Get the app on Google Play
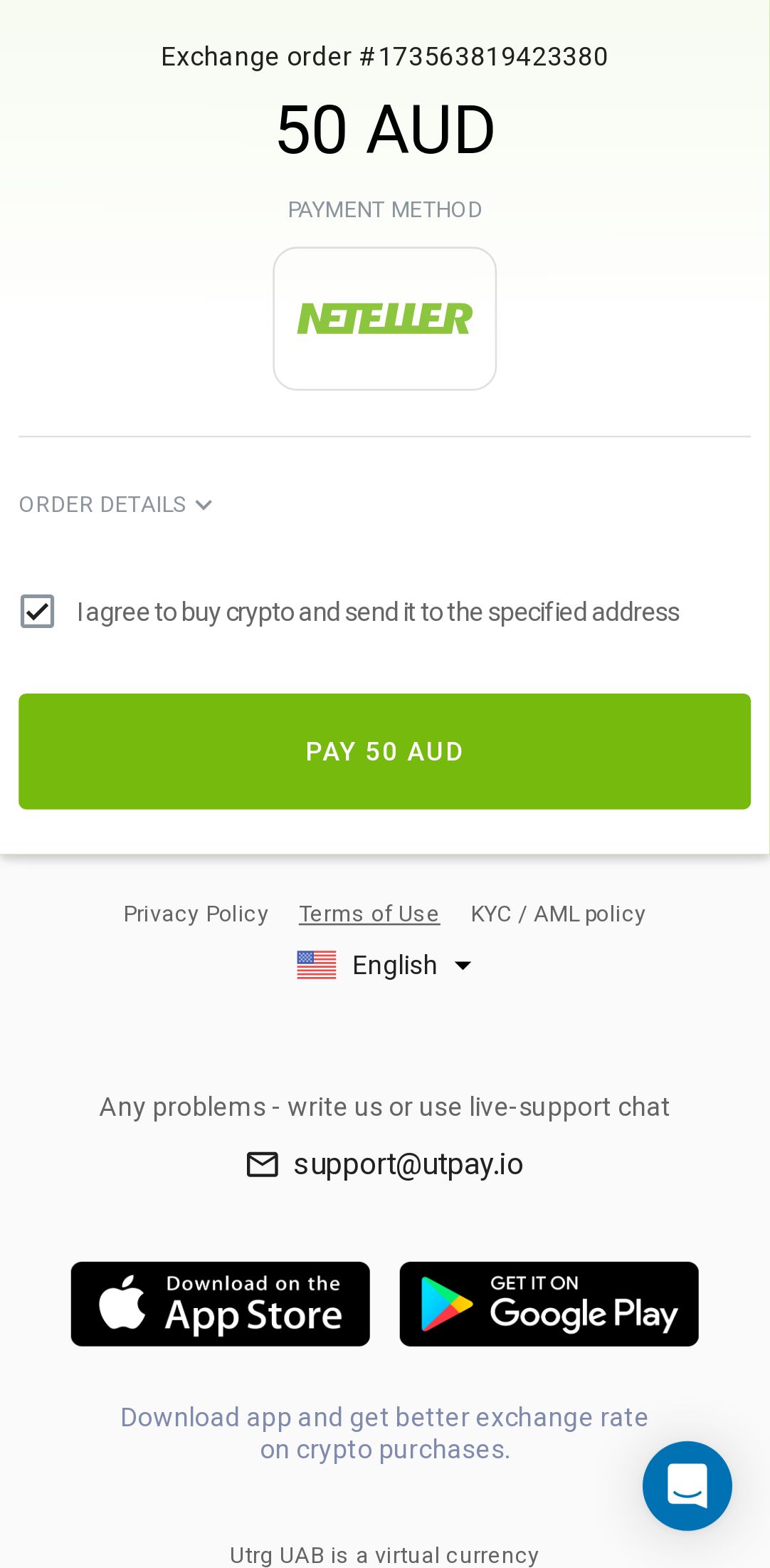Screen dimensions: 770x1568 tap(549, 1304)
